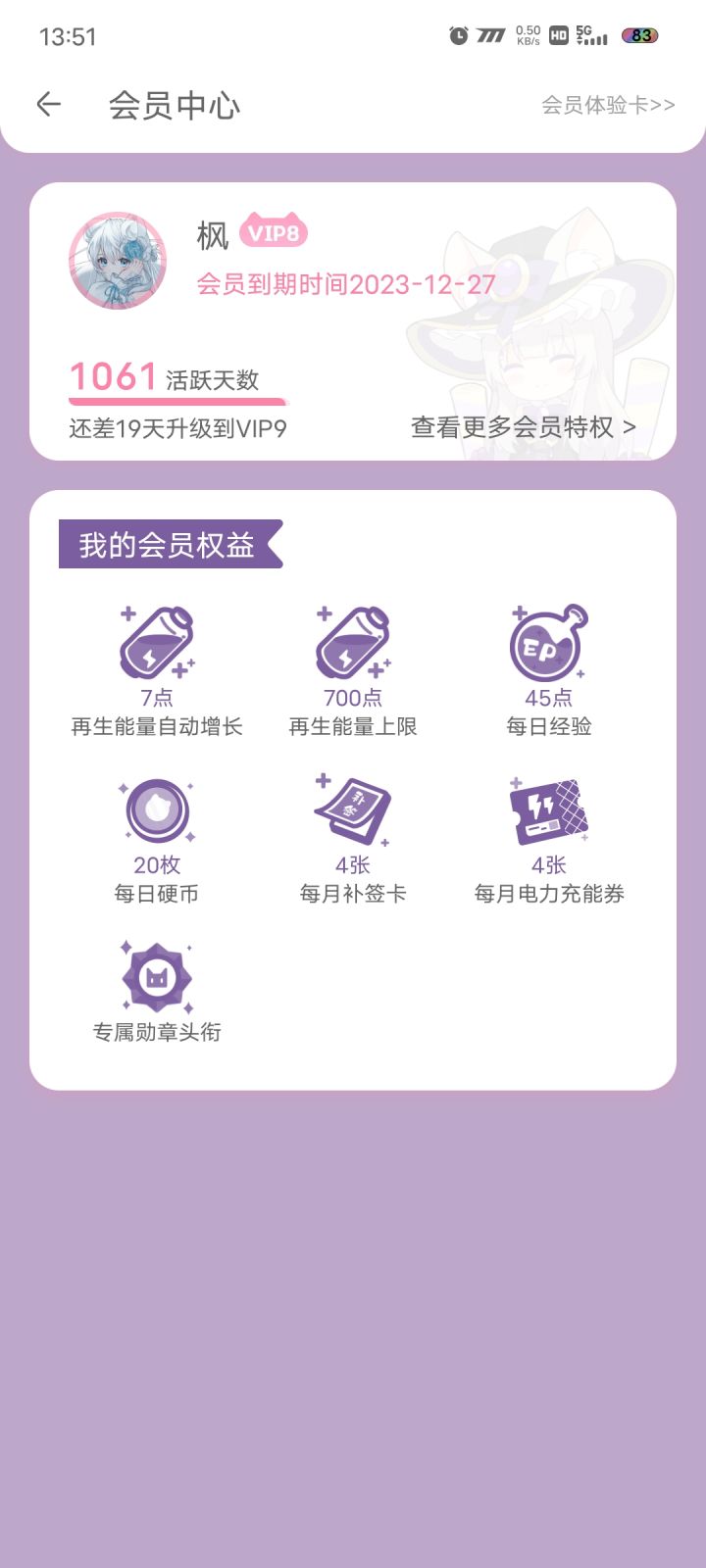Open the 会员体验卡 link
The height and width of the screenshot is (1568, 706).
[x=608, y=105]
